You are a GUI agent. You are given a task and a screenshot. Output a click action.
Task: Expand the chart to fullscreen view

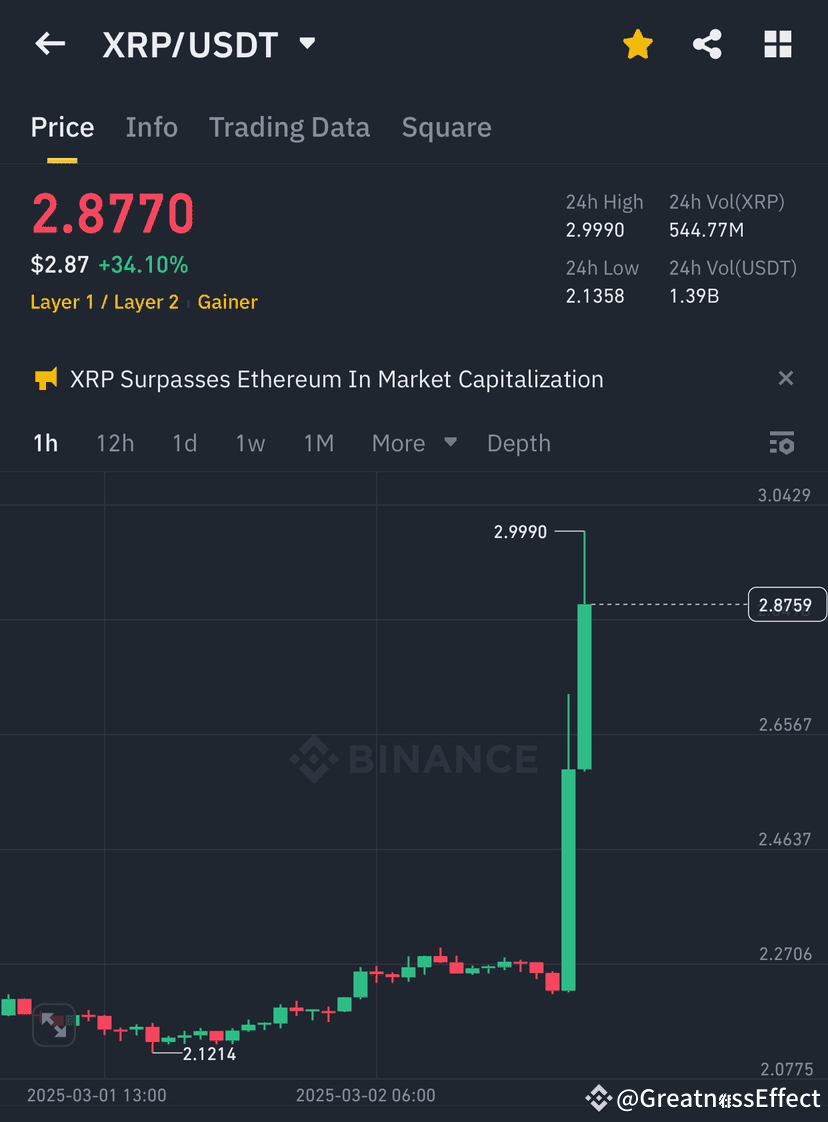54,1025
